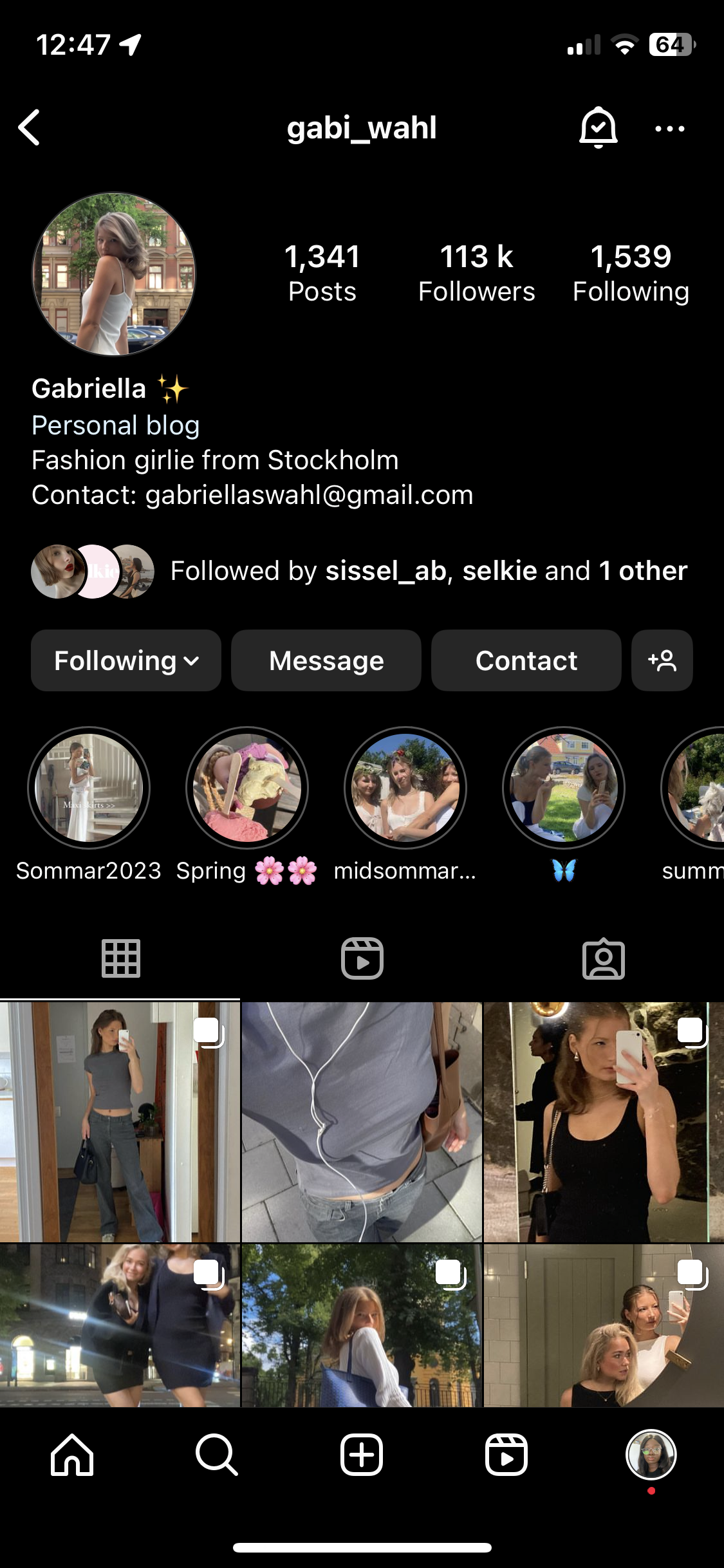Create a new post

(362, 1455)
